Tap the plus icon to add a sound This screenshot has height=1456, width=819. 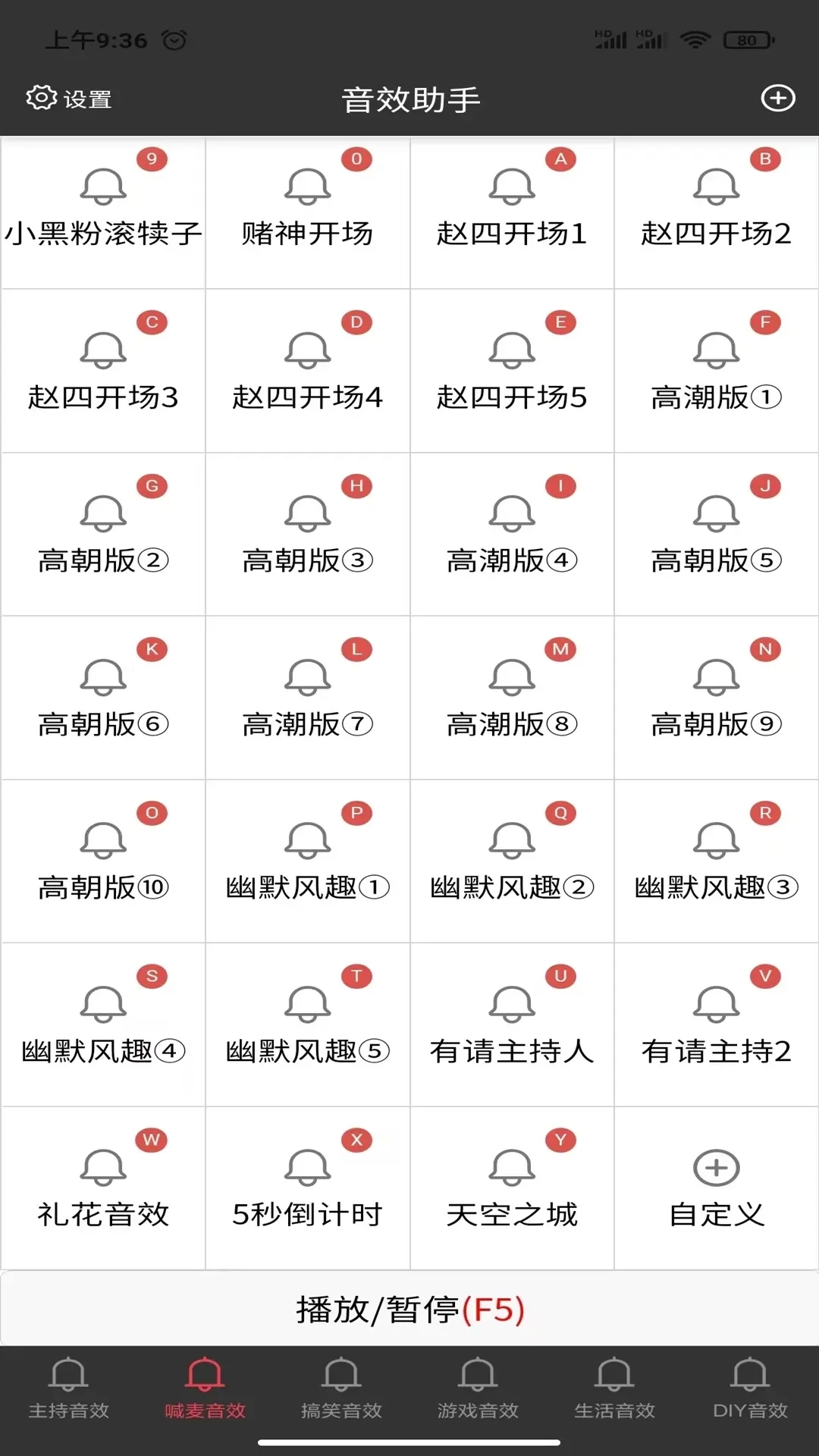click(778, 98)
